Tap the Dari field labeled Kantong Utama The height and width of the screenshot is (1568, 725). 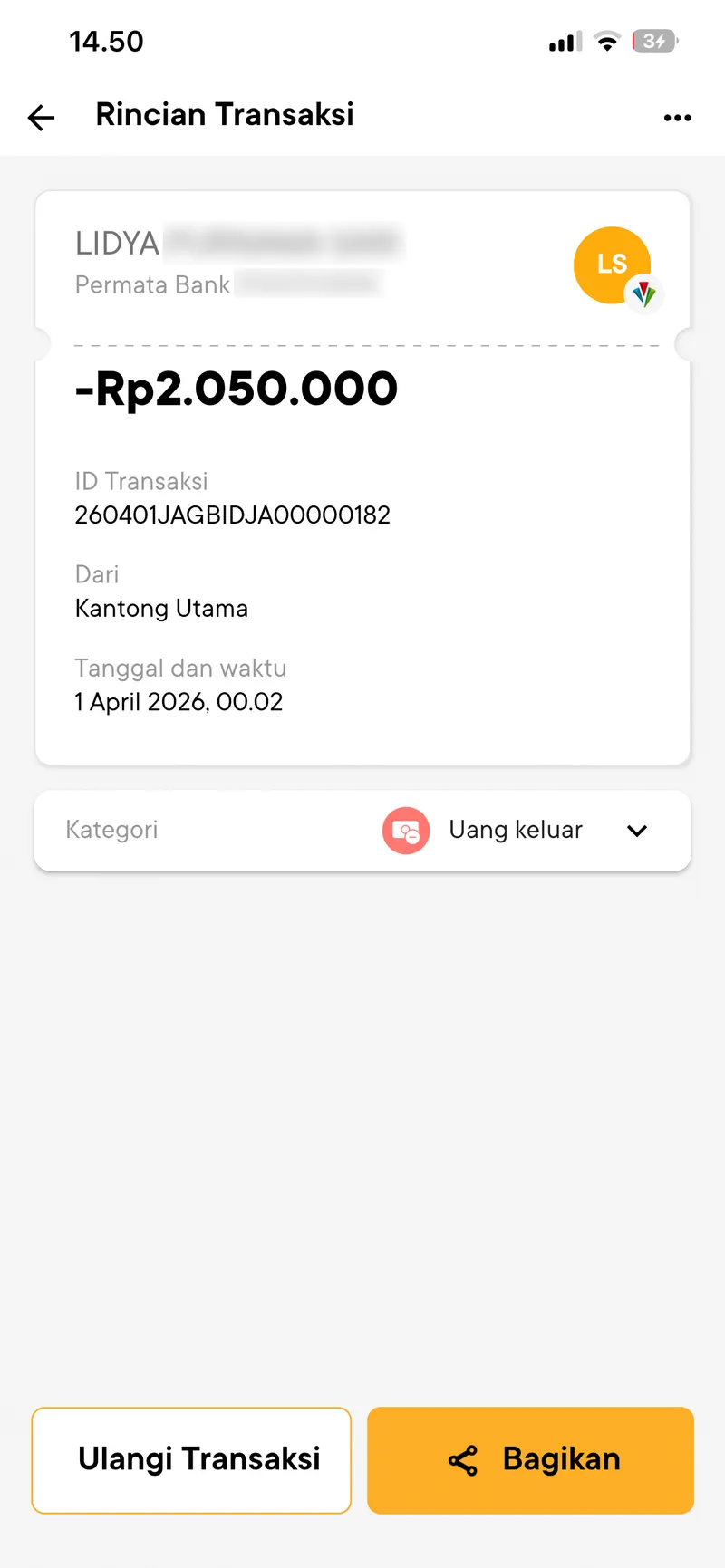click(x=161, y=609)
